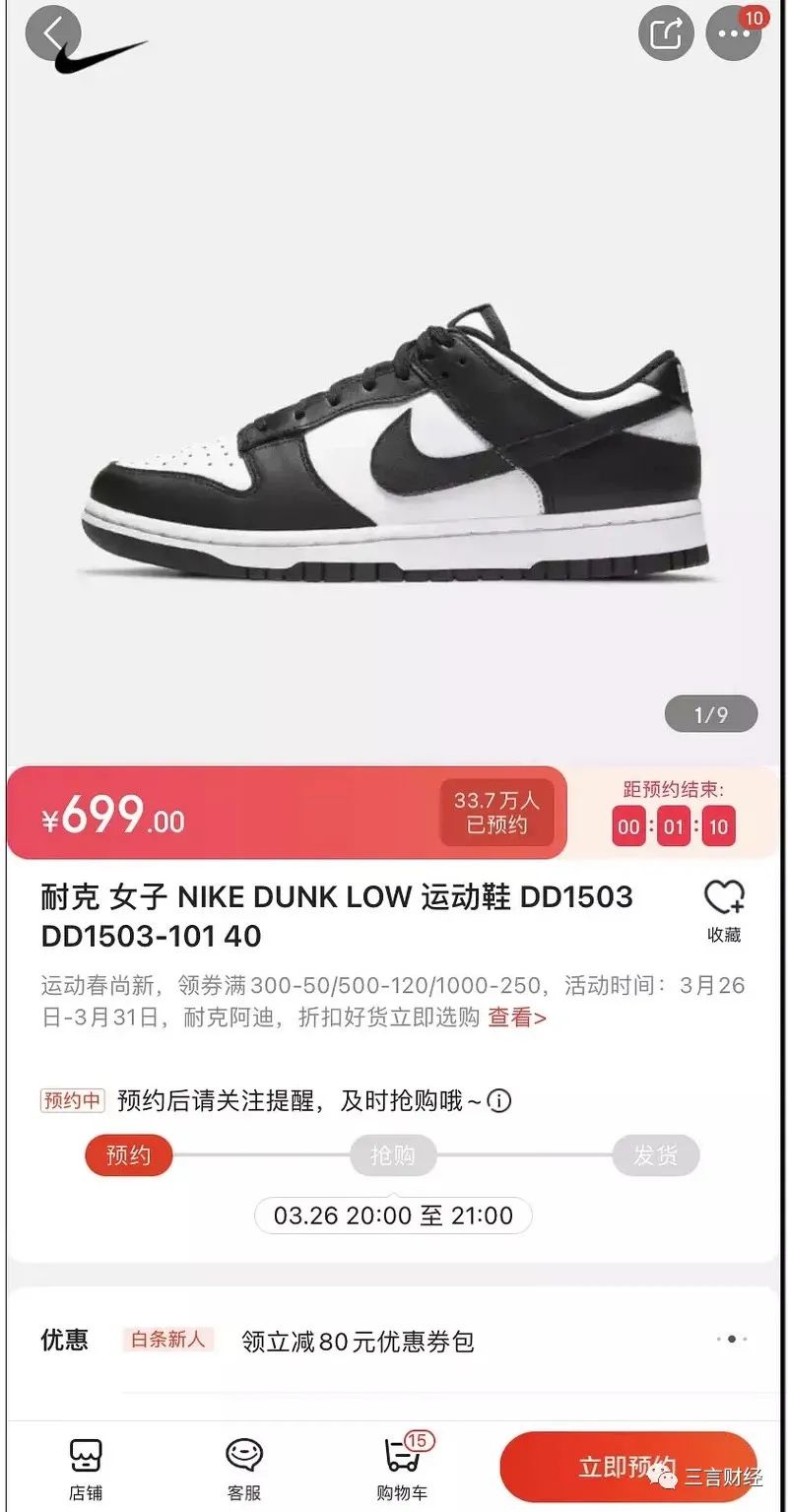The image size is (788, 1512).
Task: Show reservation info icon next to 及时抢购哦
Action: tap(499, 1100)
